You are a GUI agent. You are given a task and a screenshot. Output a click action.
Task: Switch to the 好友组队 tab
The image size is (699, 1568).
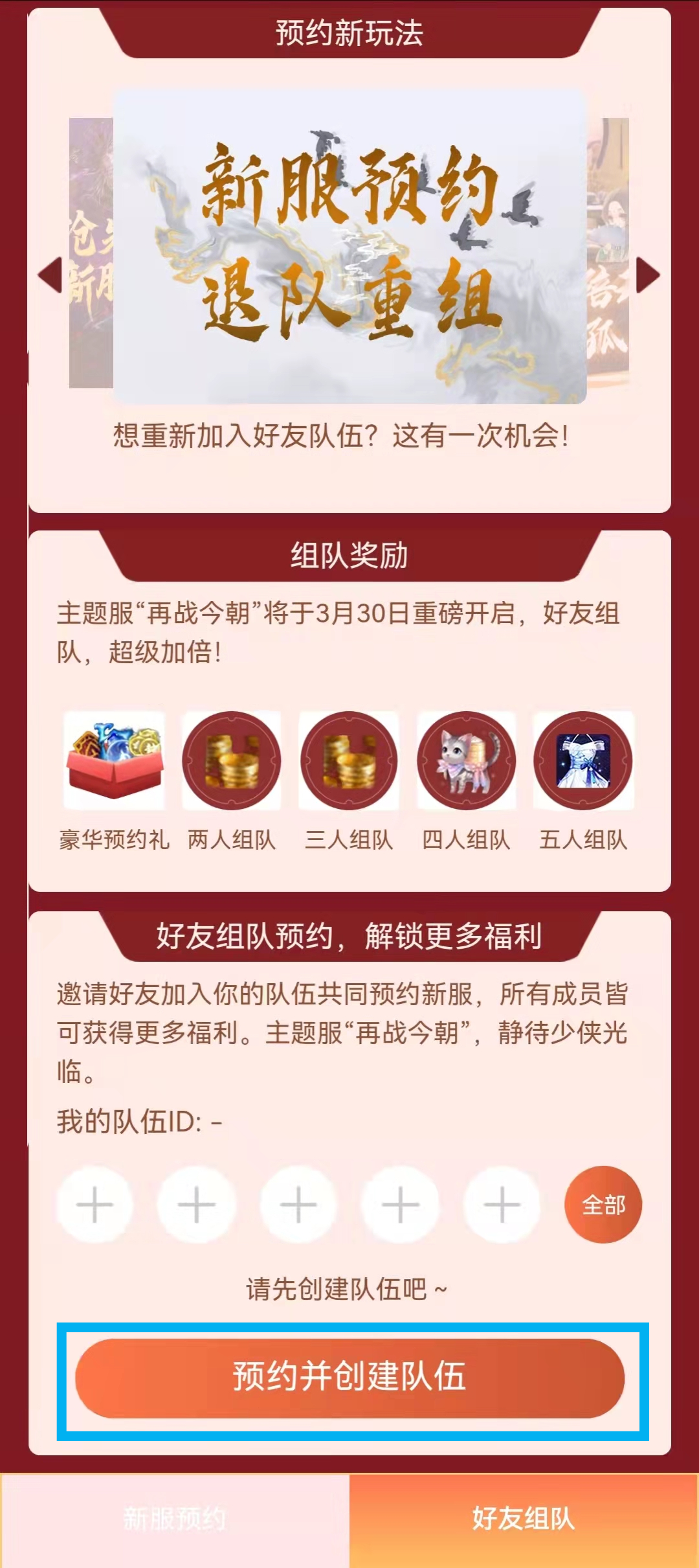coord(524,1519)
